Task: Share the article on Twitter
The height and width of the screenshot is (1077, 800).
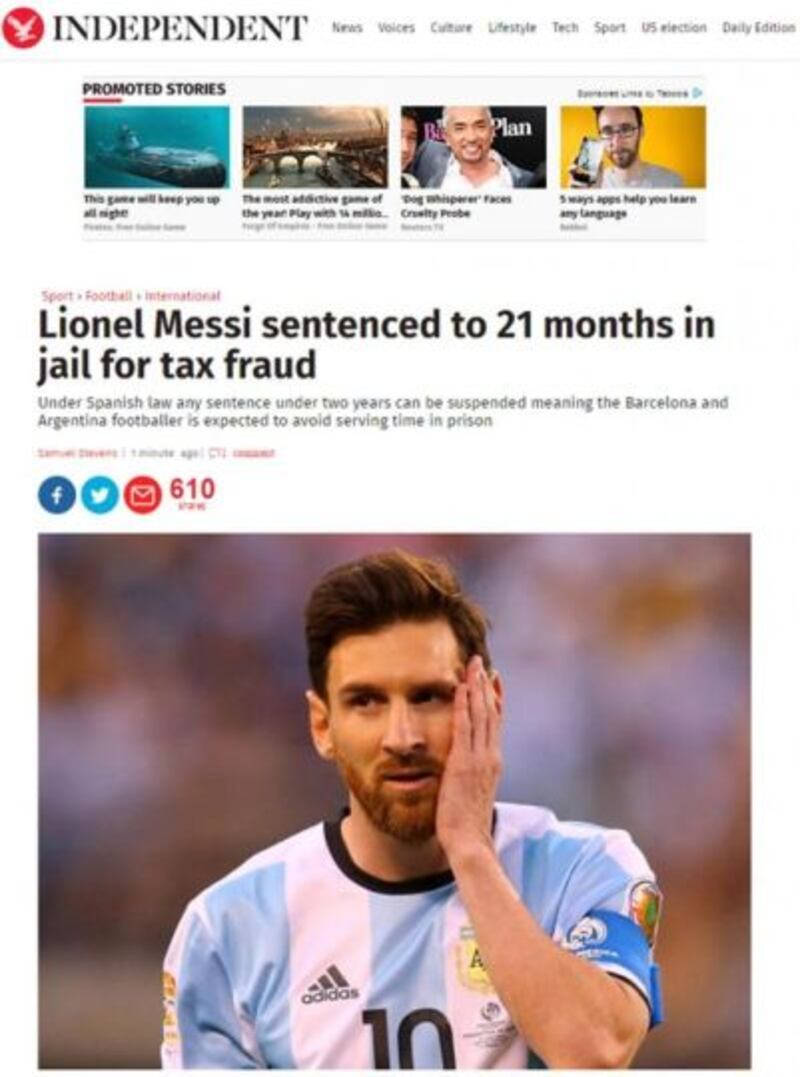Action: click(x=99, y=495)
